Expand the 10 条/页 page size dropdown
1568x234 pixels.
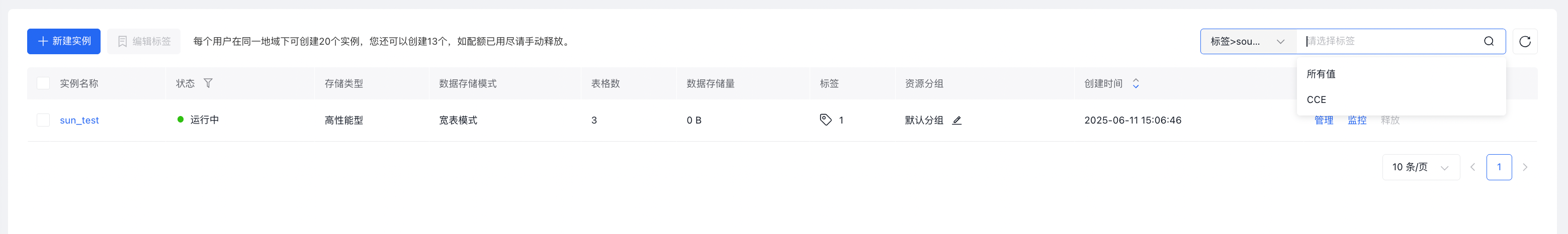[1420, 167]
